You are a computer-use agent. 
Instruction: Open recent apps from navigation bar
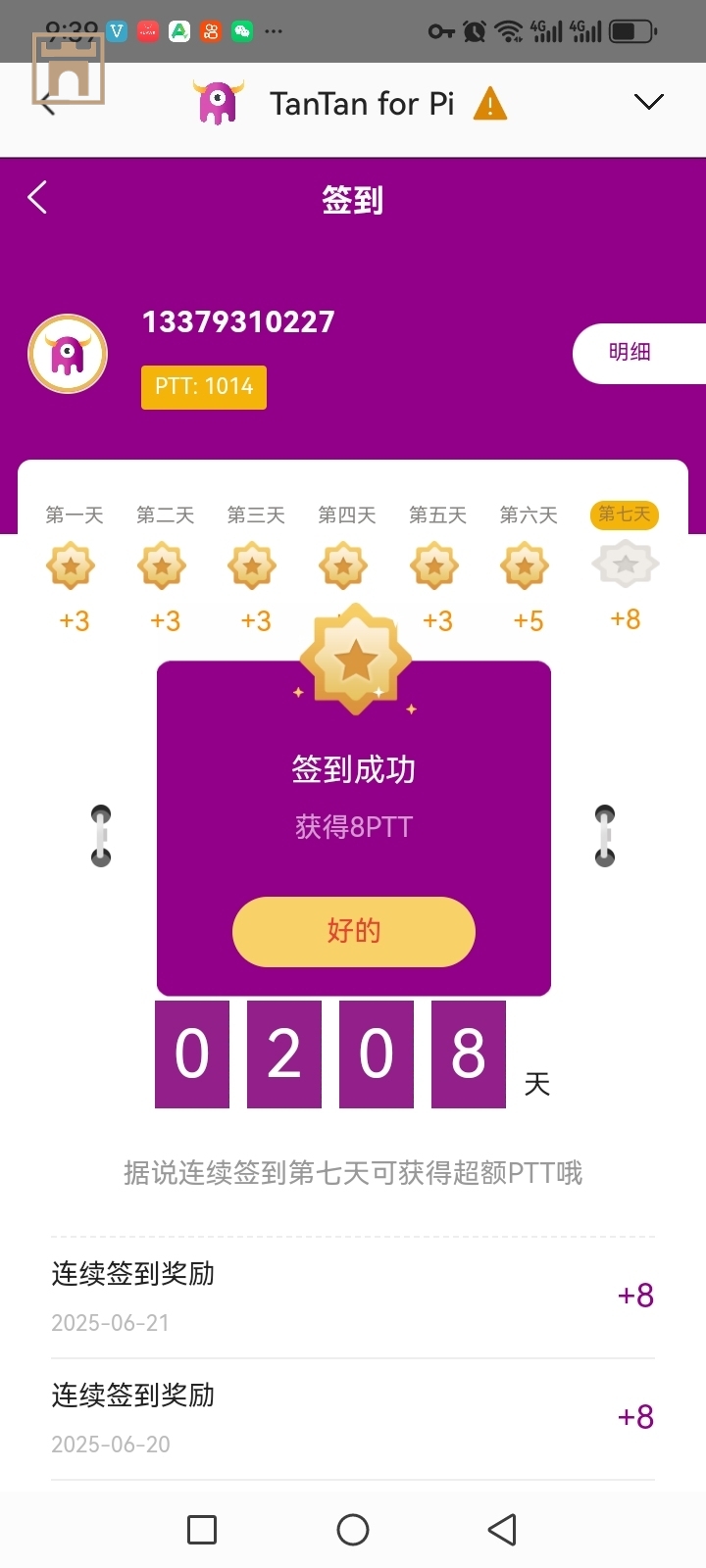pos(202,1529)
